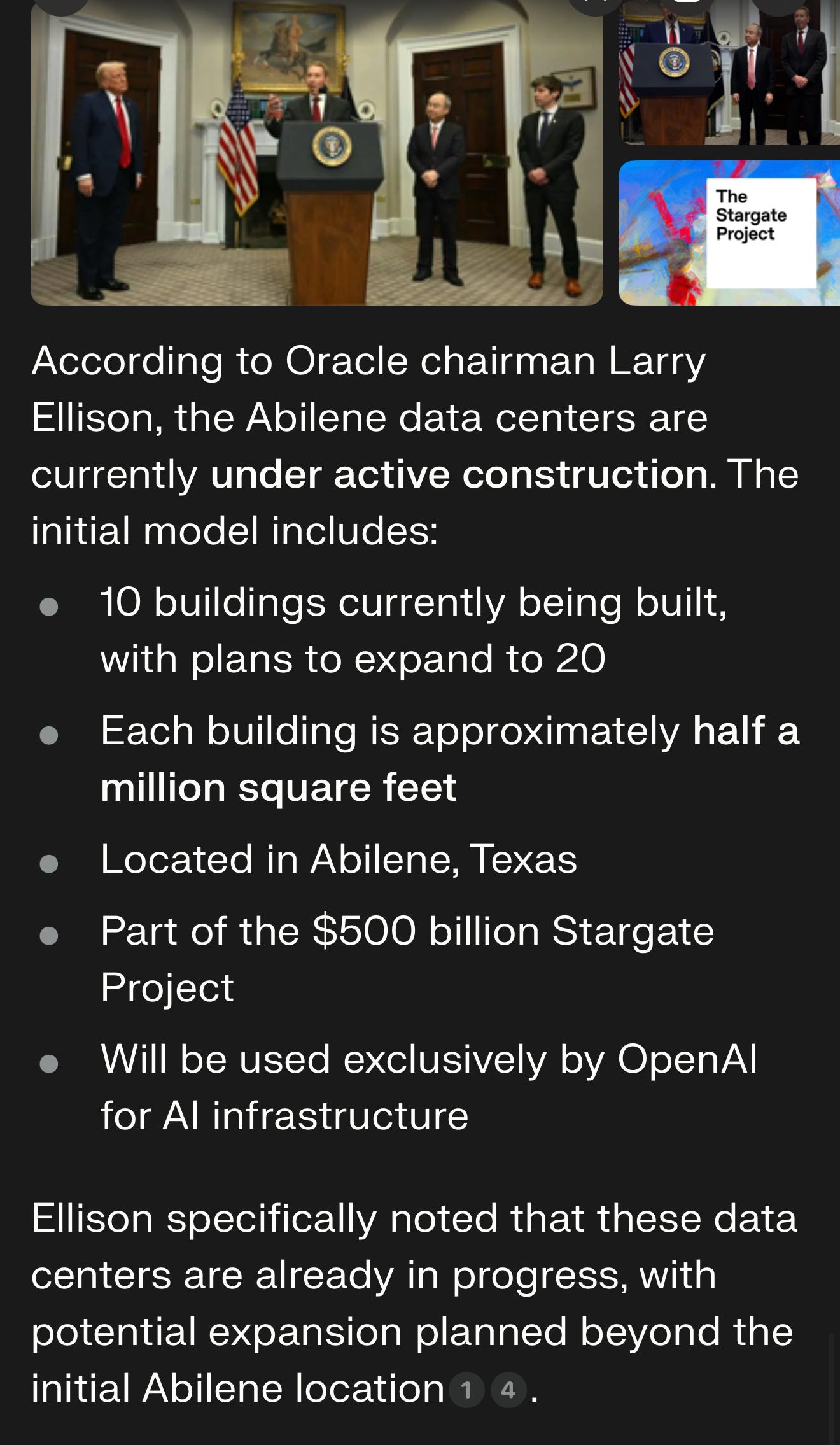Open the small press conference photo above Stargate tile
The height and width of the screenshot is (1445, 840).
[x=729, y=72]
